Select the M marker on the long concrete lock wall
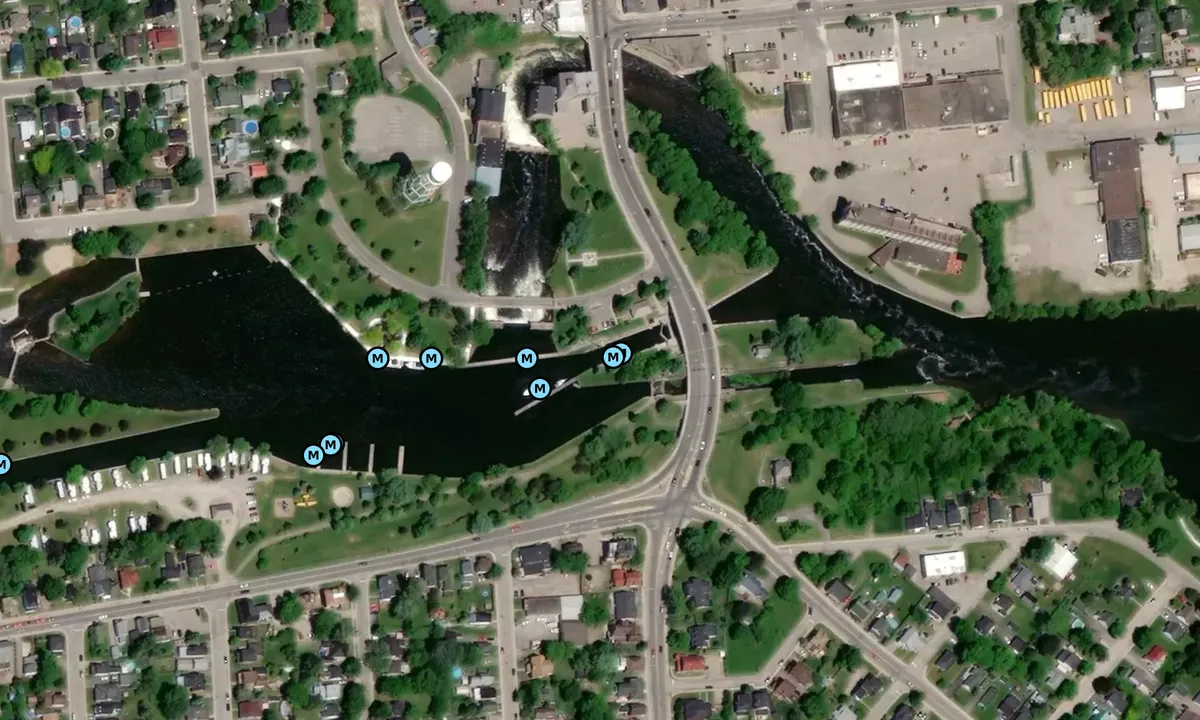This screenshot has height=720, width=1200. click(526, 358)
